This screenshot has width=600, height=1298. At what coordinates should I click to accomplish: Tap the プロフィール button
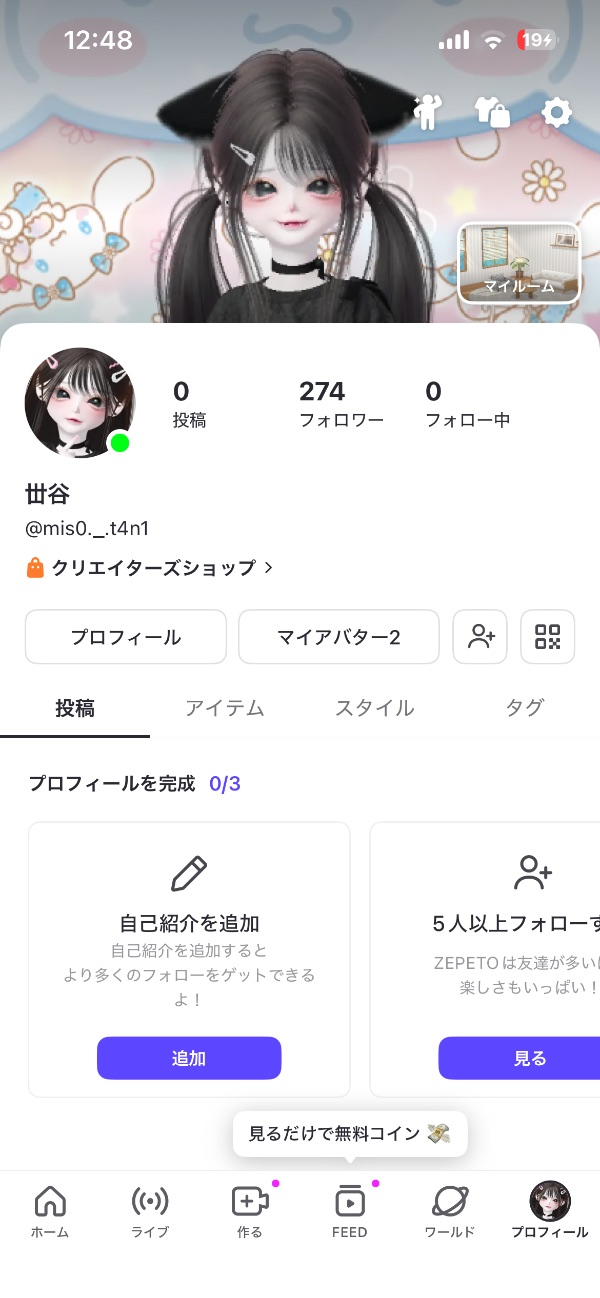(126, 637)
